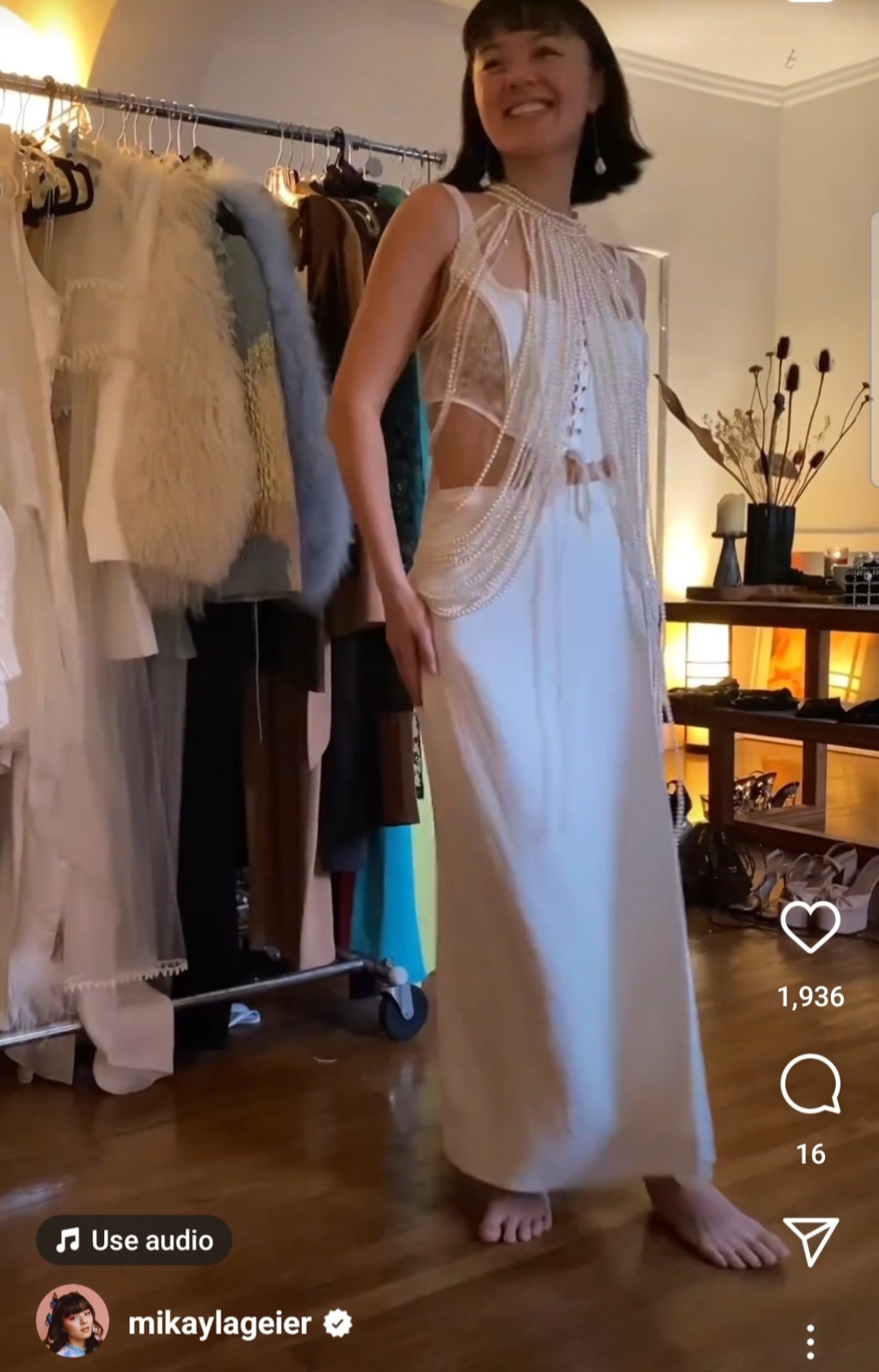Open mikaylageier's profile picture
This screenshot has height=1372, width=879.
pos(72,1323)
